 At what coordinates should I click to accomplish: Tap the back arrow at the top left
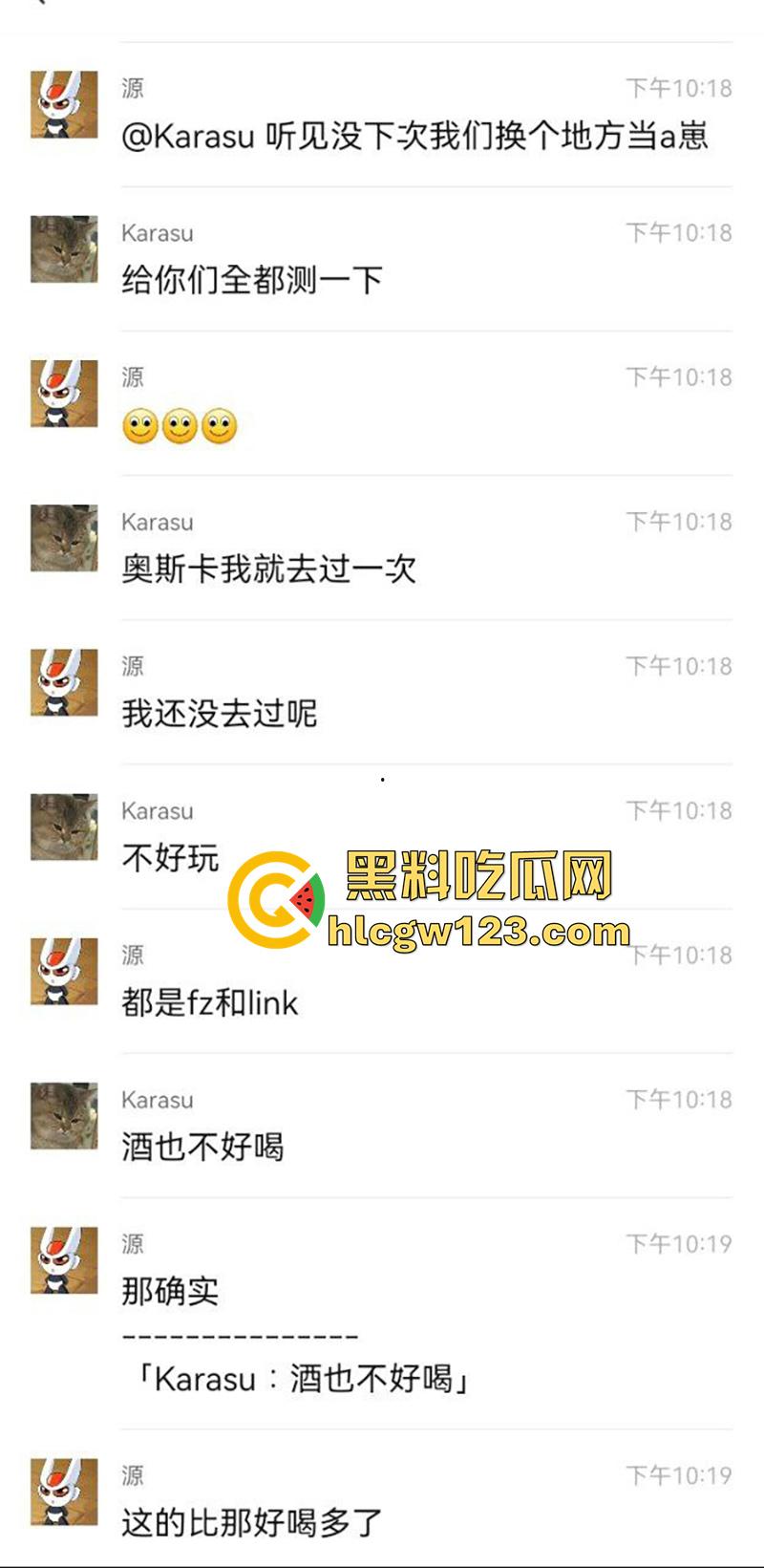click(x=38, y=8)
